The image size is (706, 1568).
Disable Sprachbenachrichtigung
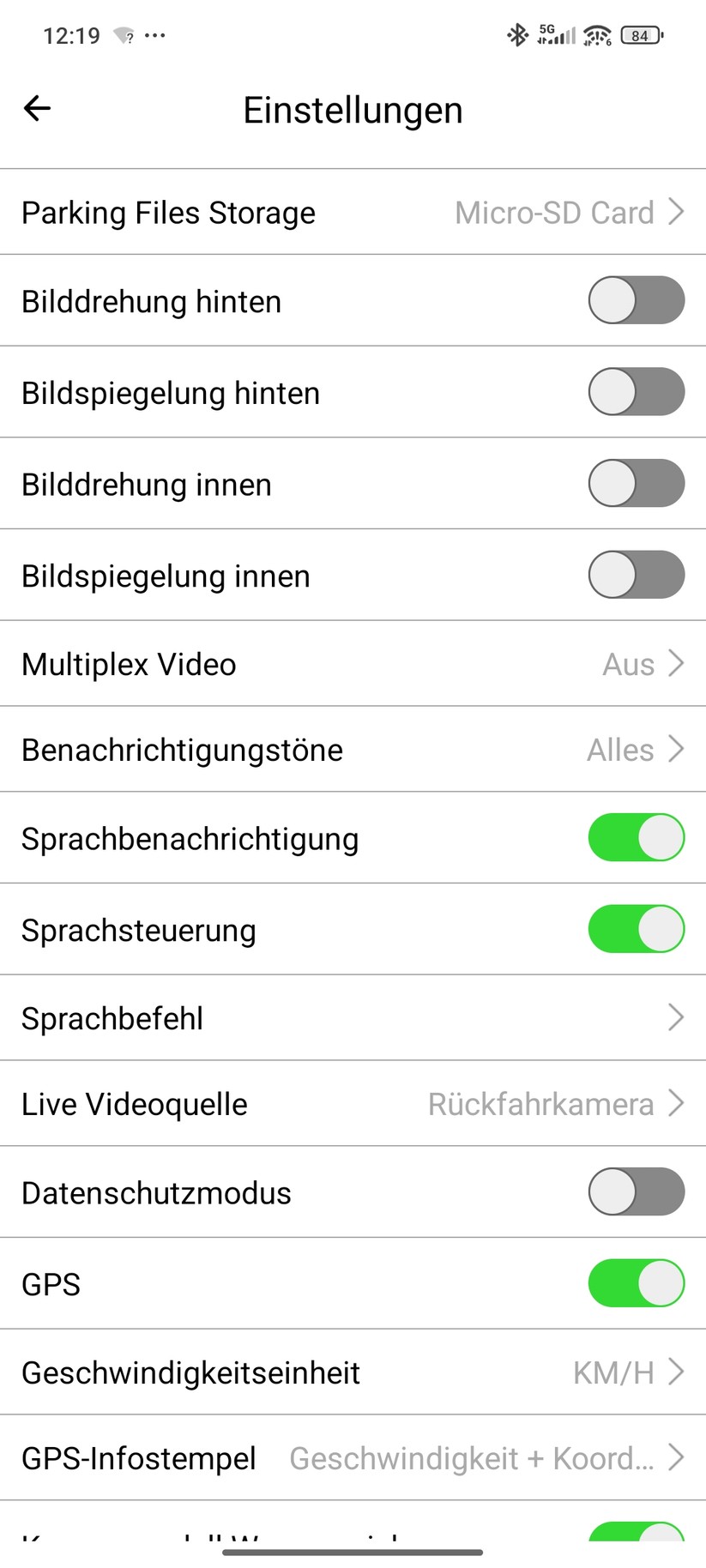[636, 838]
